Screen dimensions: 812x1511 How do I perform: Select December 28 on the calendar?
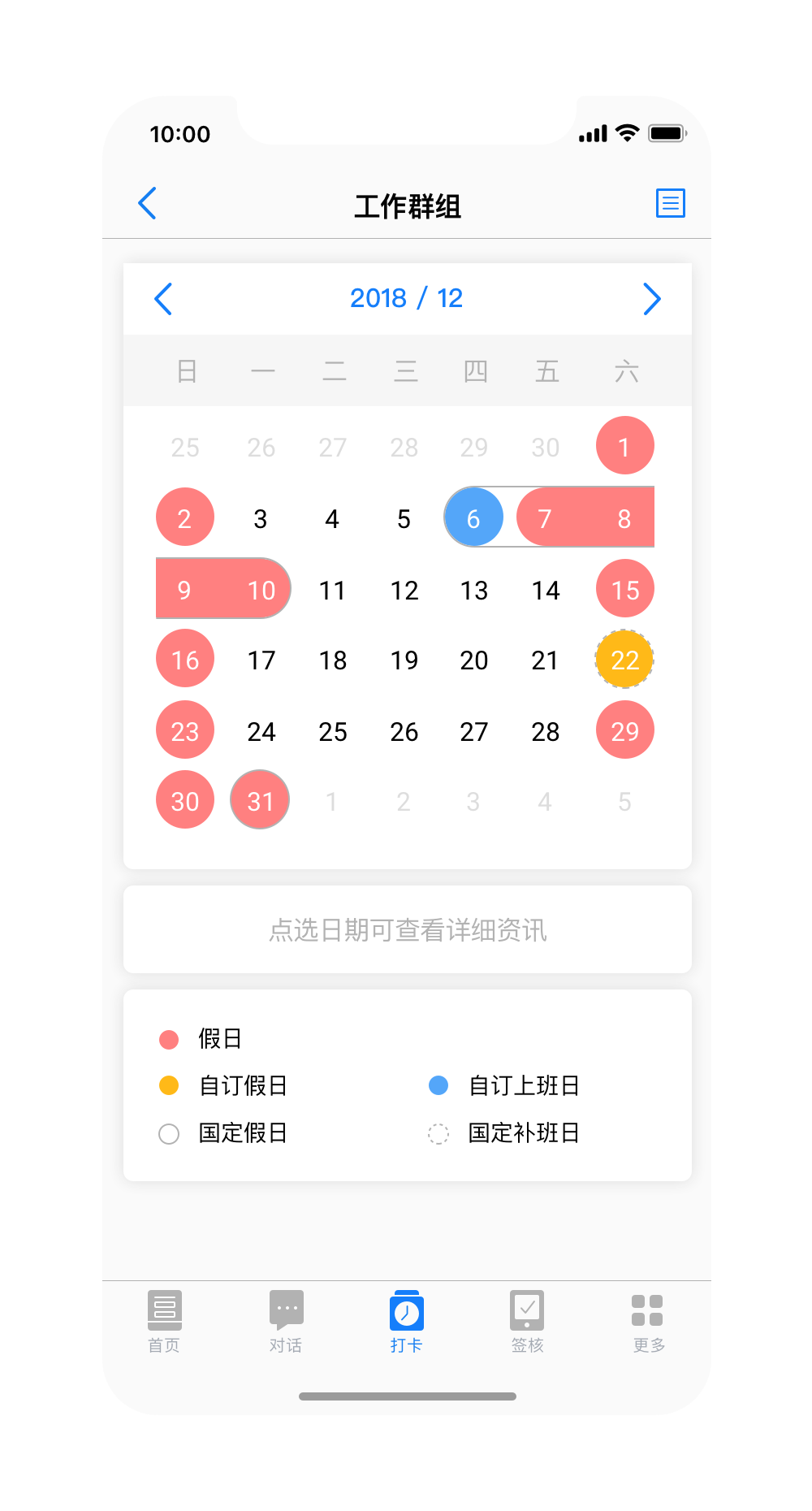(546, 731)
